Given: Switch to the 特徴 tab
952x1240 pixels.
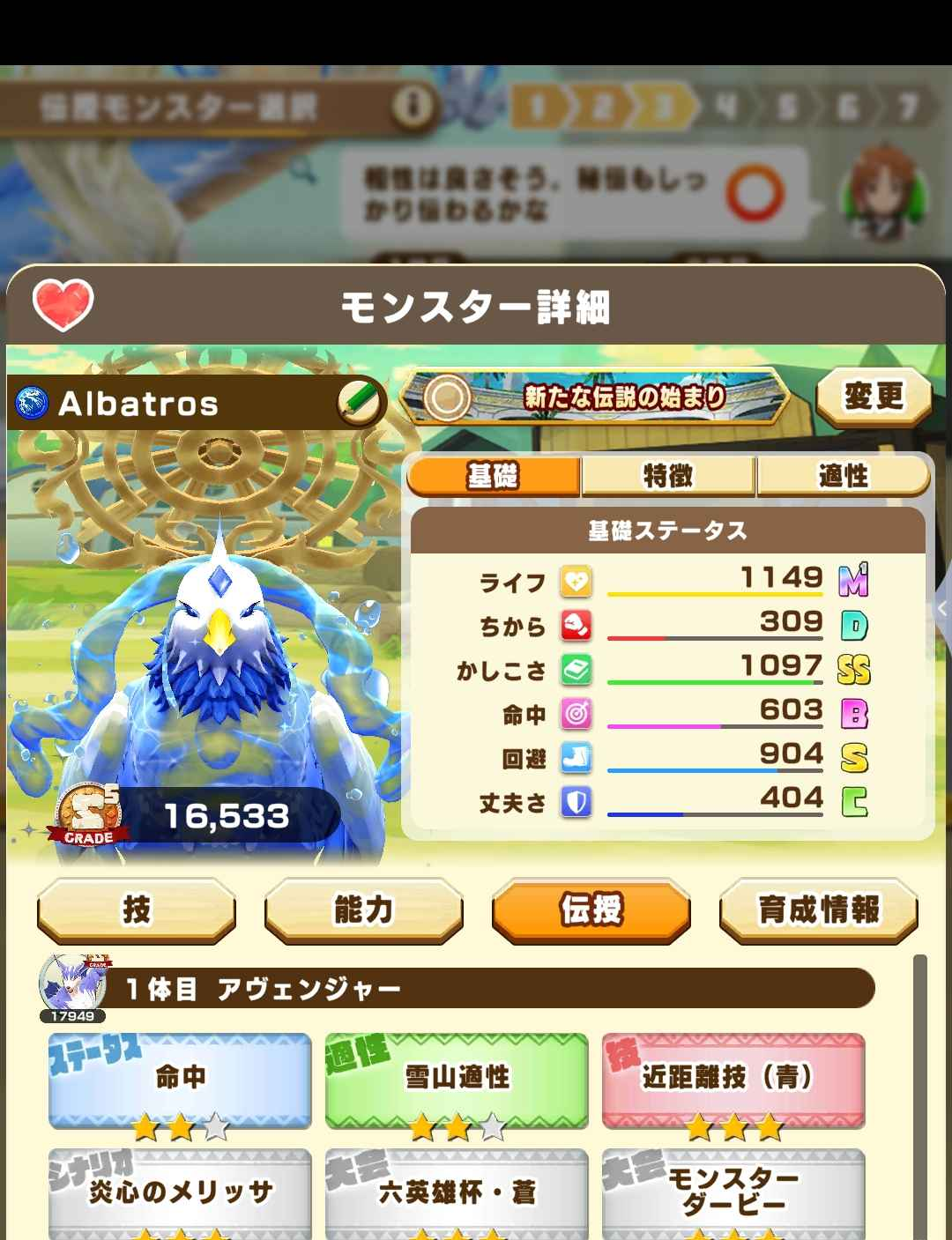Looking at the screenshot, I should tap(668, 477).
